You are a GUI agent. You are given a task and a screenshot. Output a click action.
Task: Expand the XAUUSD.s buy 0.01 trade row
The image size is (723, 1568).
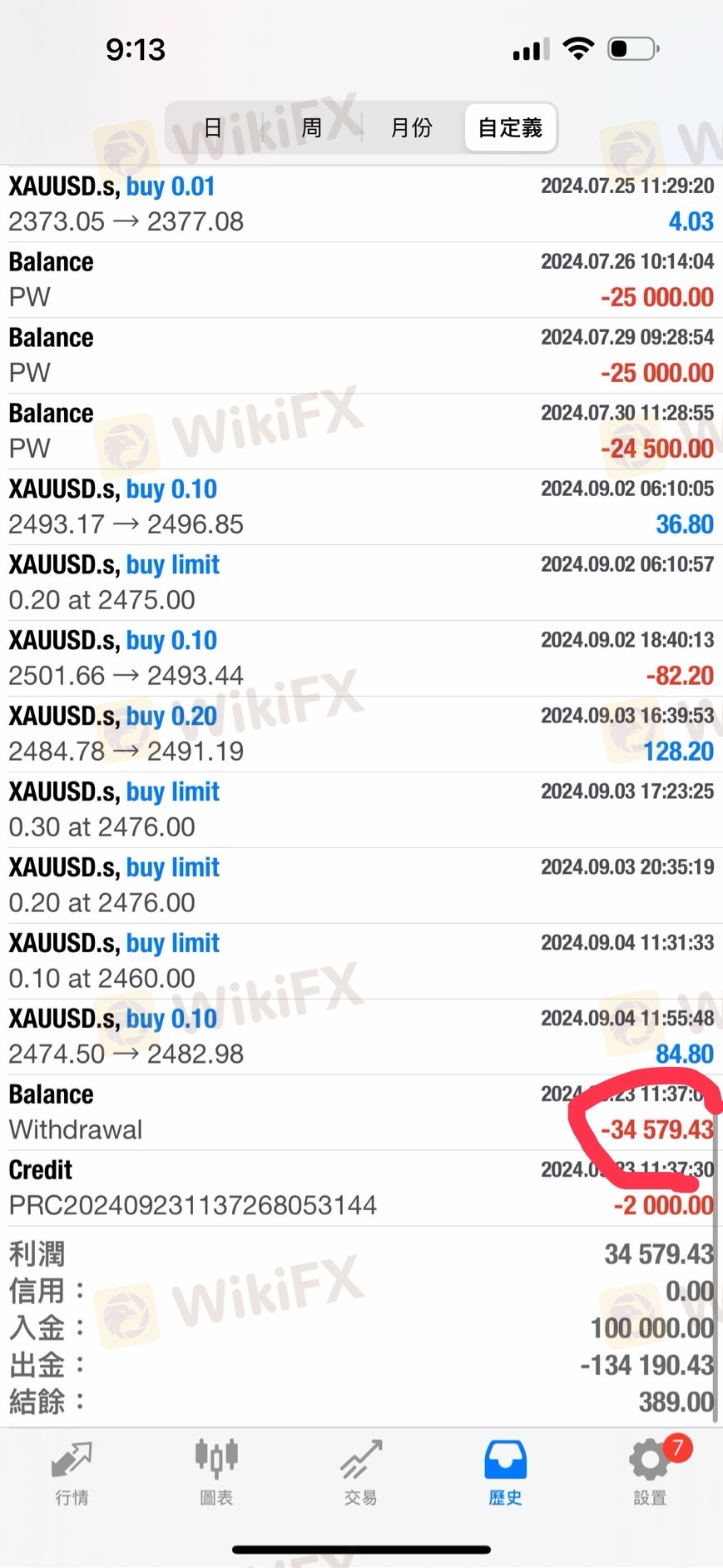[361, 204]
